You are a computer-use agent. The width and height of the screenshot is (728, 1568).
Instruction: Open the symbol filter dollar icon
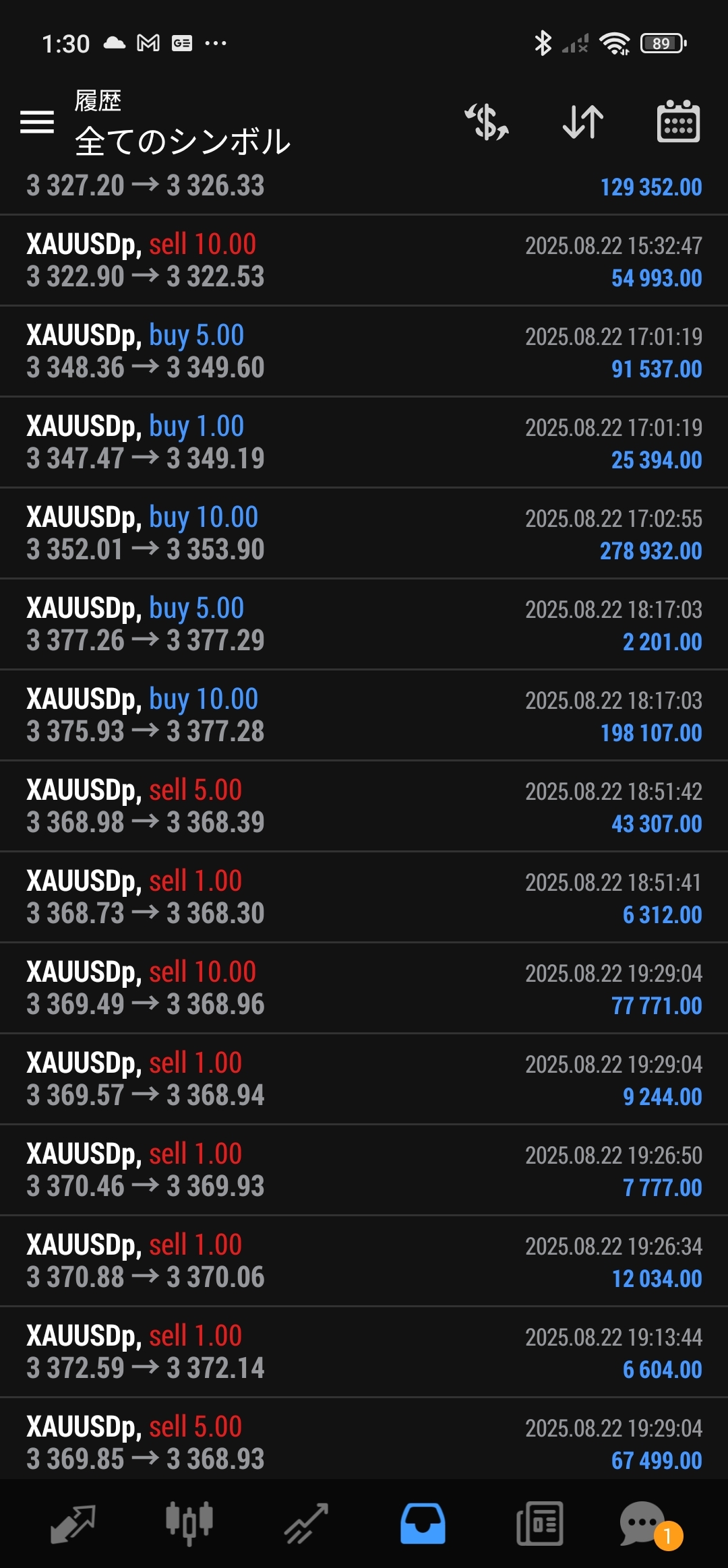coord(487,122)
